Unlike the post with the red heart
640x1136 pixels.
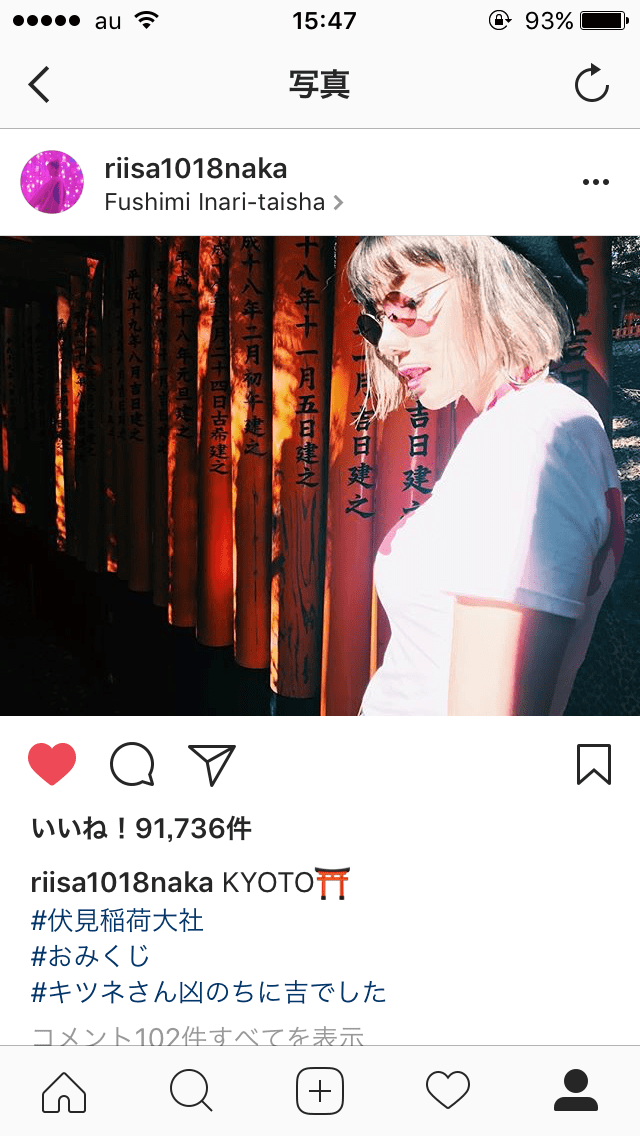point(52,765)
